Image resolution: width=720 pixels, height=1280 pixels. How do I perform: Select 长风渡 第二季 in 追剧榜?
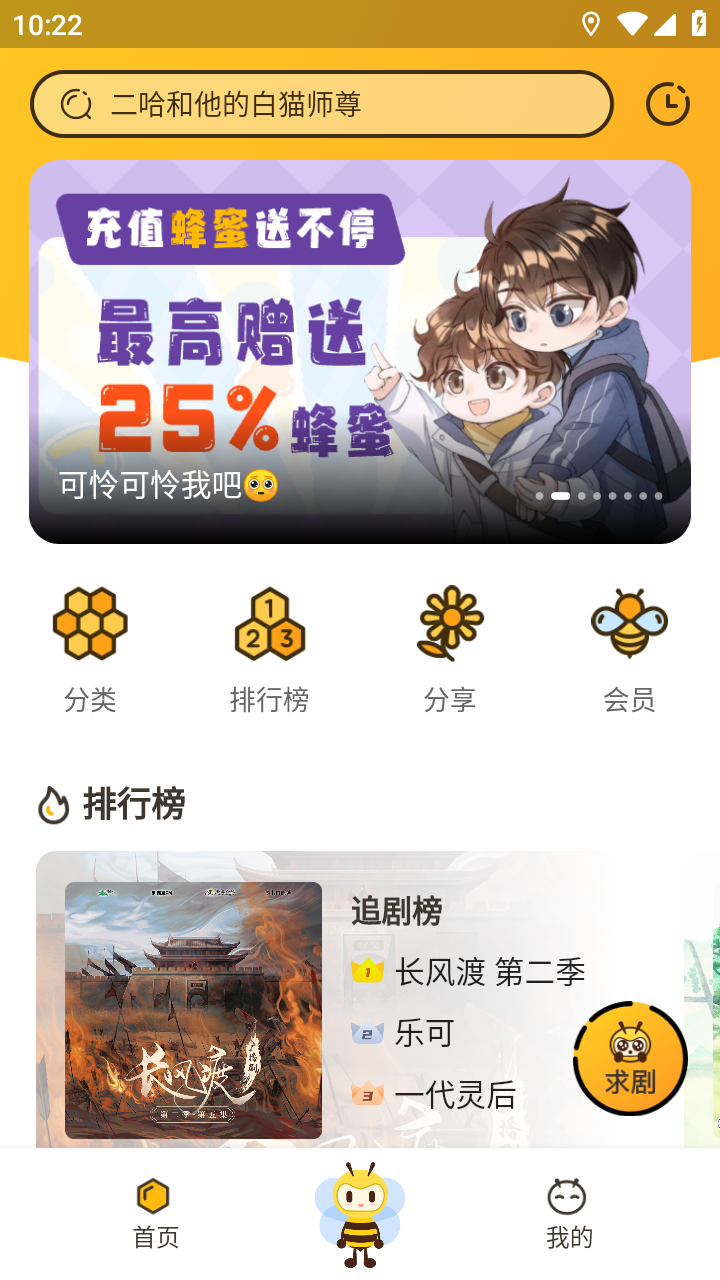click(489, 971)
